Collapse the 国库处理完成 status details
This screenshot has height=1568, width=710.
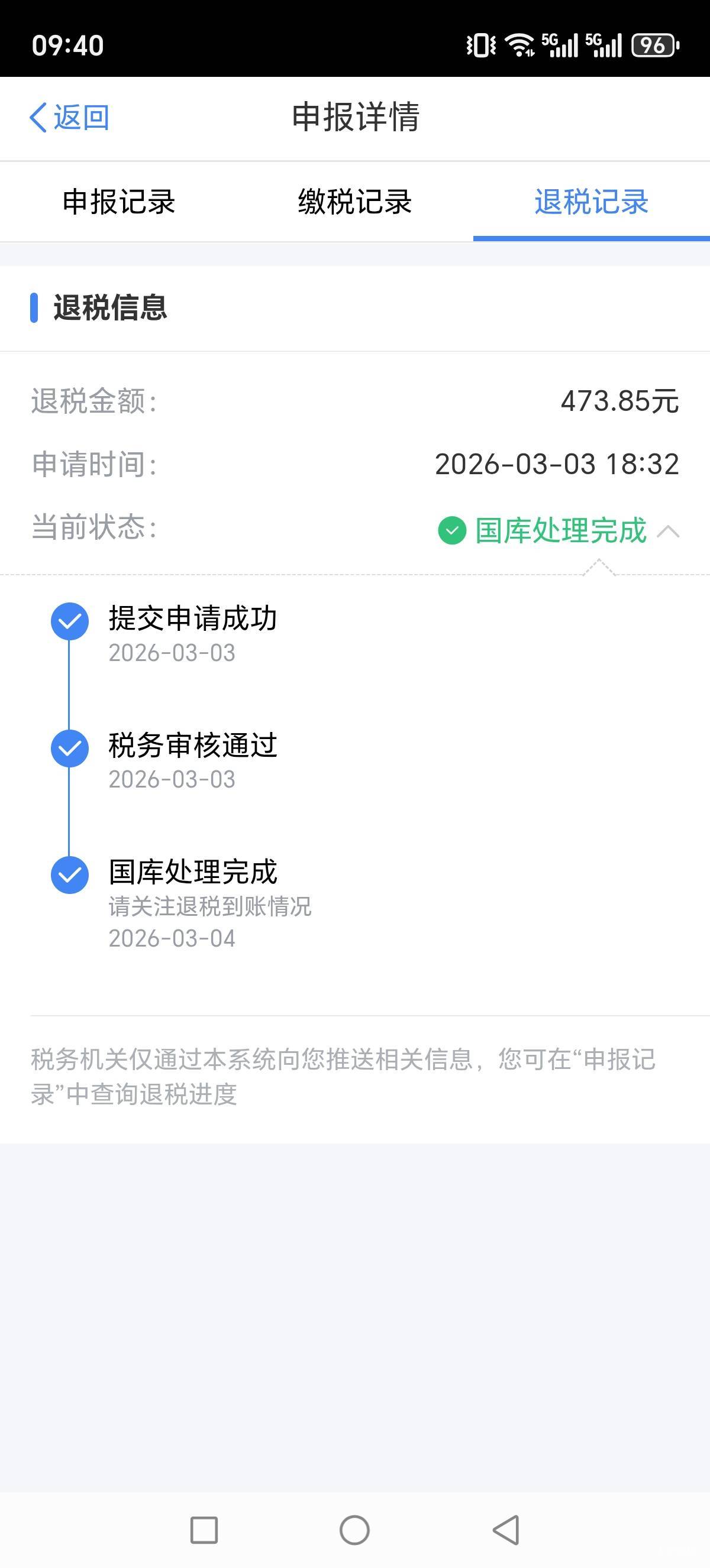[668, 531]
